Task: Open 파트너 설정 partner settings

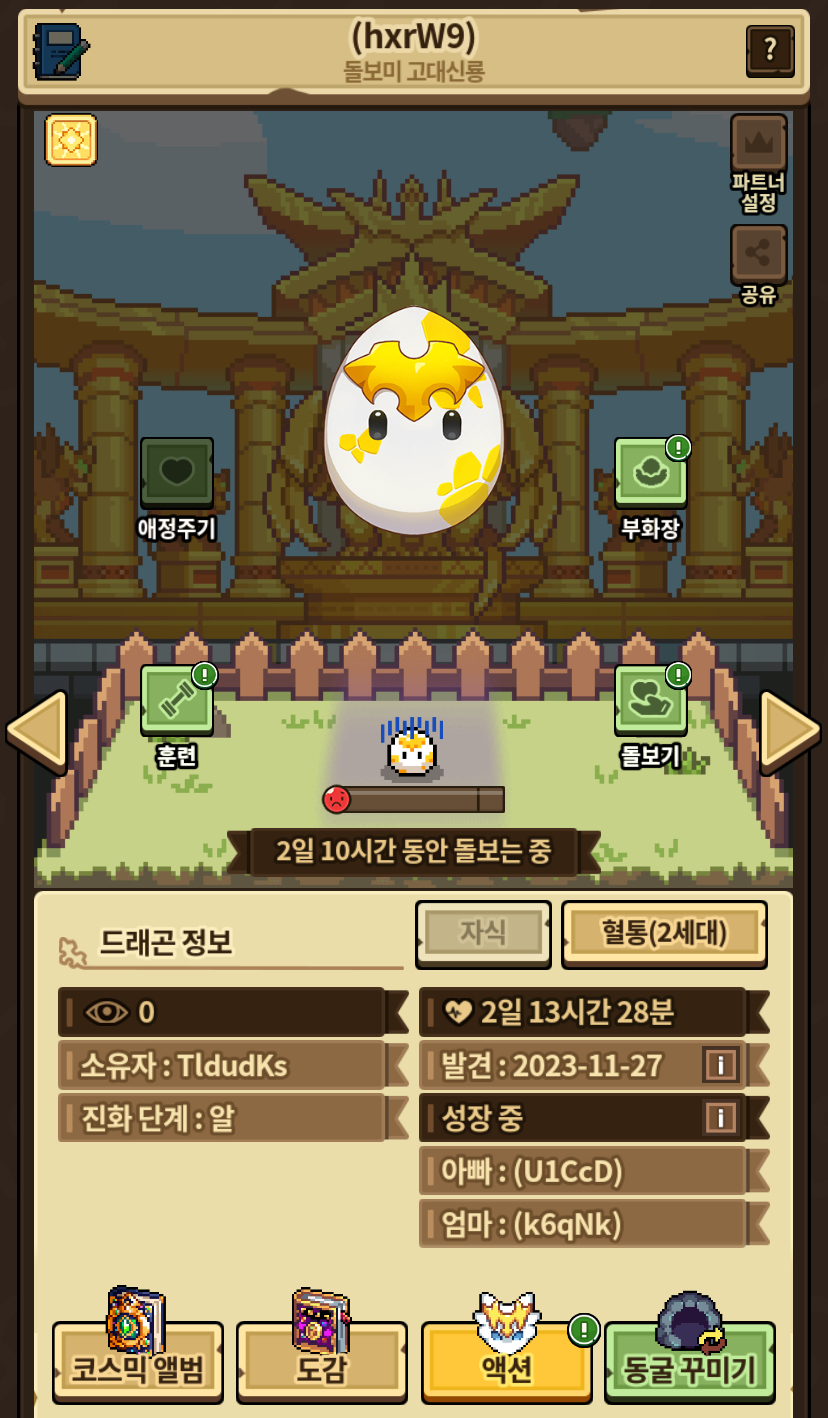Action: 758,164
